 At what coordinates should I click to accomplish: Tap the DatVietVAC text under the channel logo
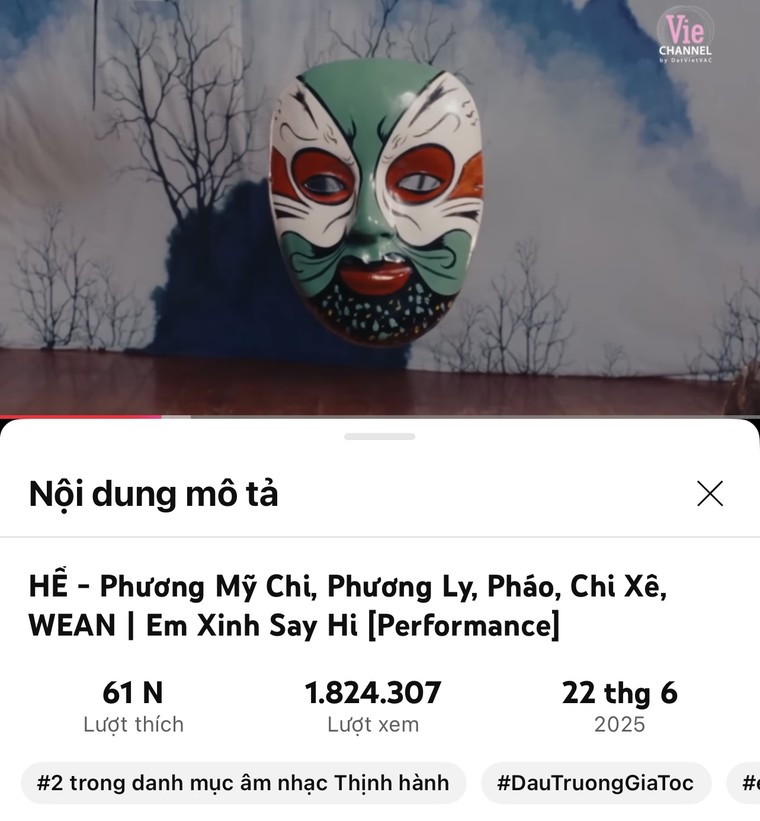click(x=686, y=60)
